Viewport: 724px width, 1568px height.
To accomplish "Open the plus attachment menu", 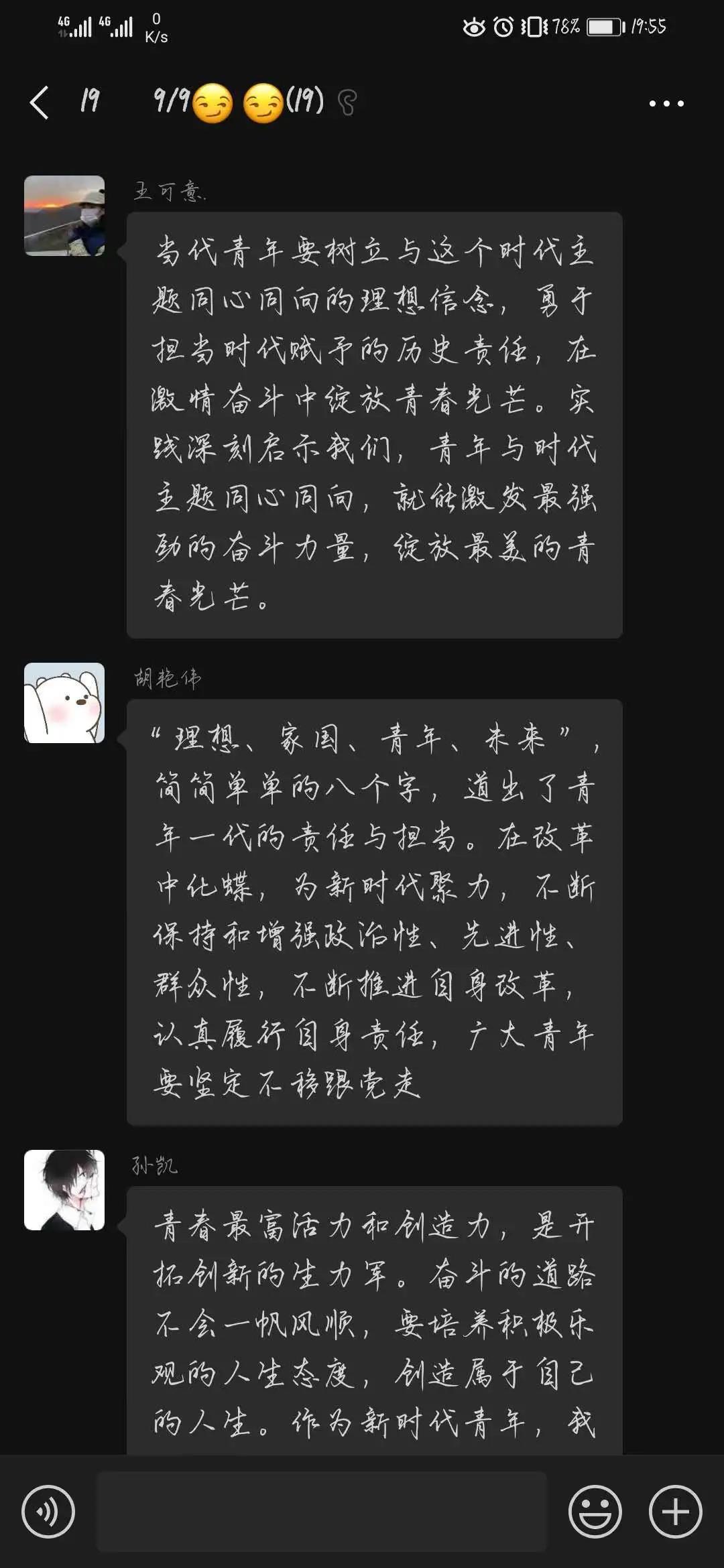I will [675, 1512].
